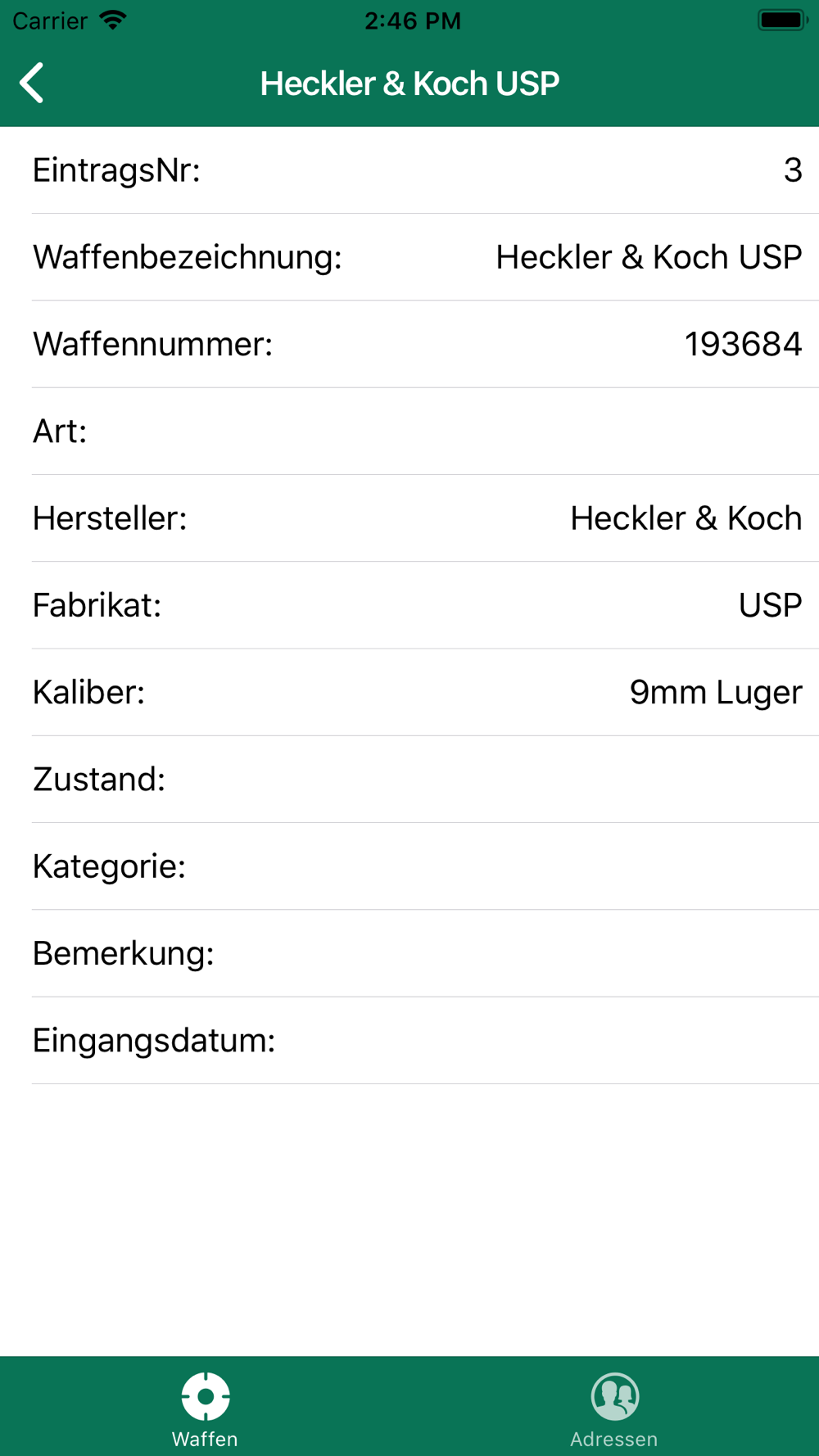The image size is (819, 1456).
Task: Go back using the header arrow
Action: coord(32,84)
